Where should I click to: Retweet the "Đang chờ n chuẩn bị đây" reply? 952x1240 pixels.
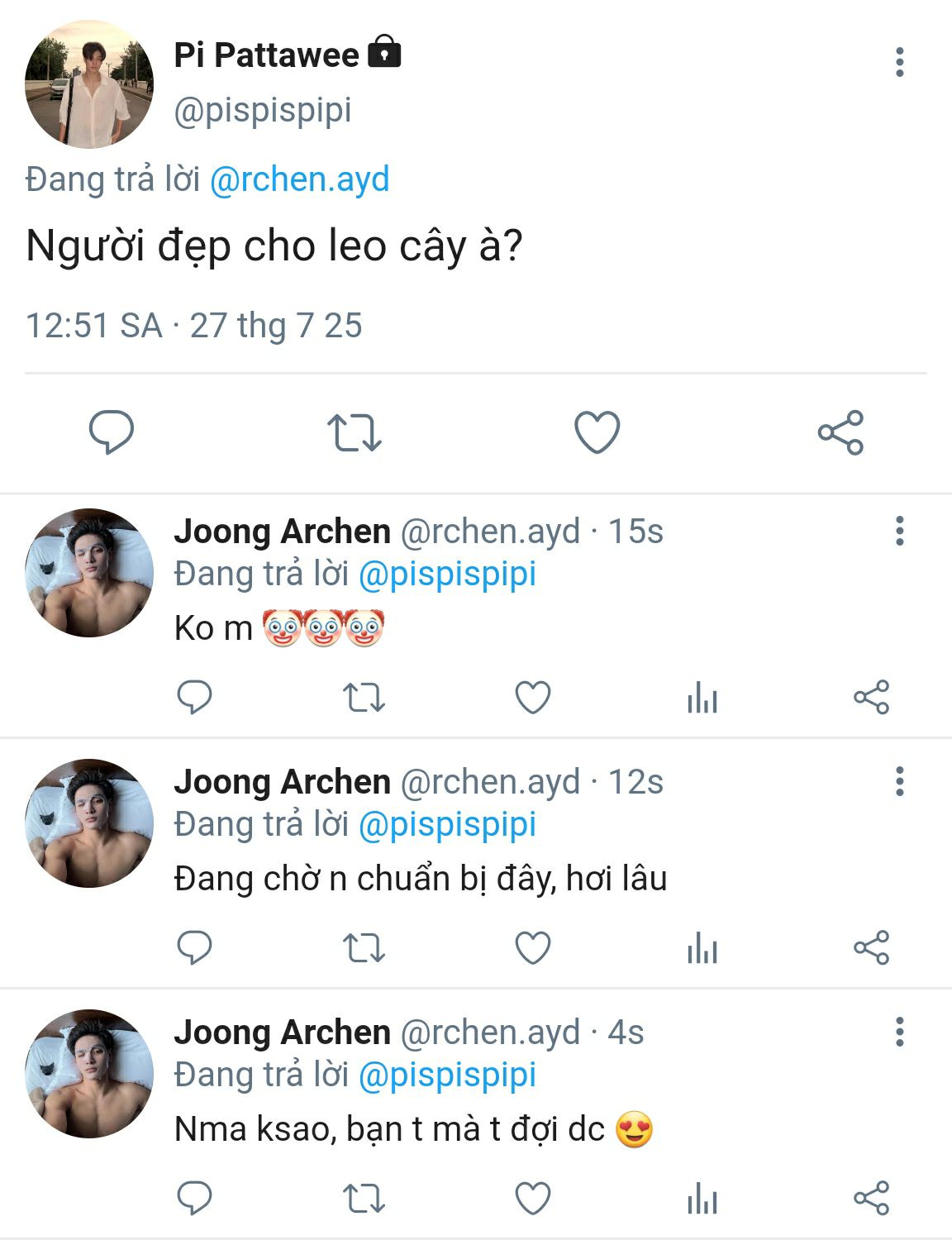364,948
